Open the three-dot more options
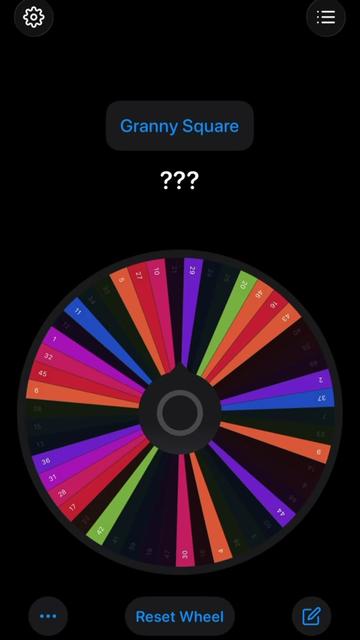Screen dimensions: 360x640 pyautogui.click(x=48, y=616)
